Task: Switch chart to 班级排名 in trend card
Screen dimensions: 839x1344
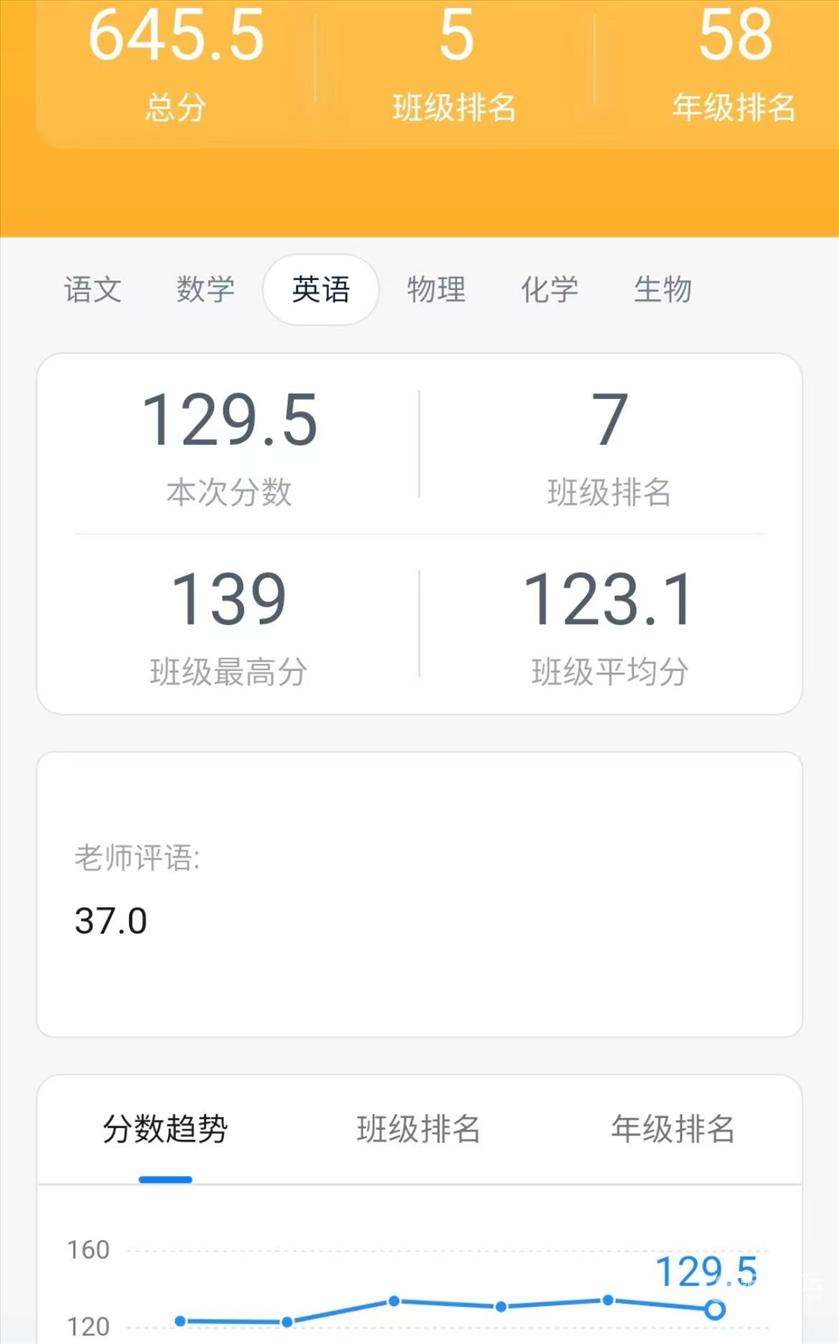Action: pyautogui.click(x=419, y=1130)
